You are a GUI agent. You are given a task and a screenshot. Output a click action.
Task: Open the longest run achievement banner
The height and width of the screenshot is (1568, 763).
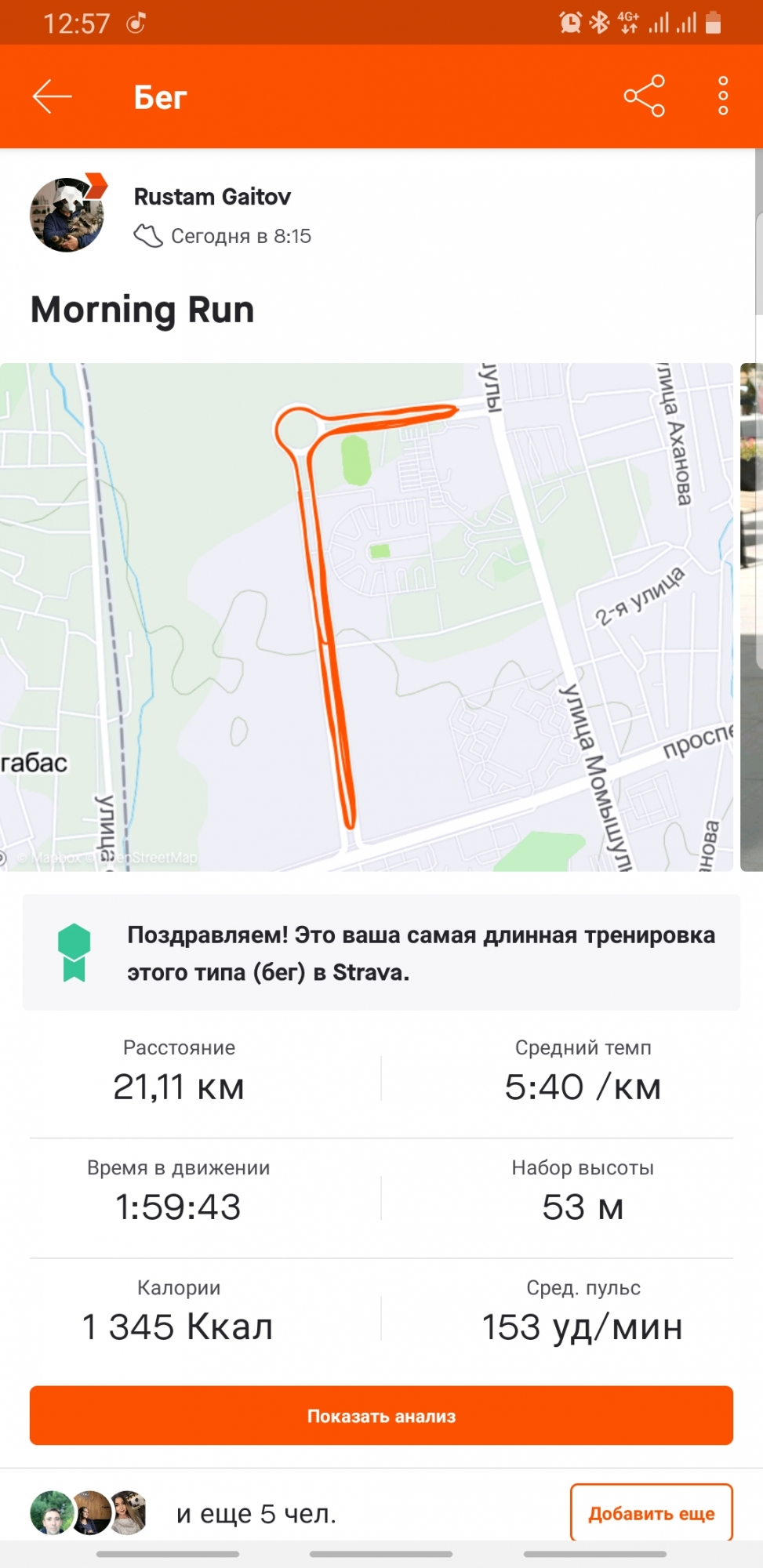pos(381,953)
